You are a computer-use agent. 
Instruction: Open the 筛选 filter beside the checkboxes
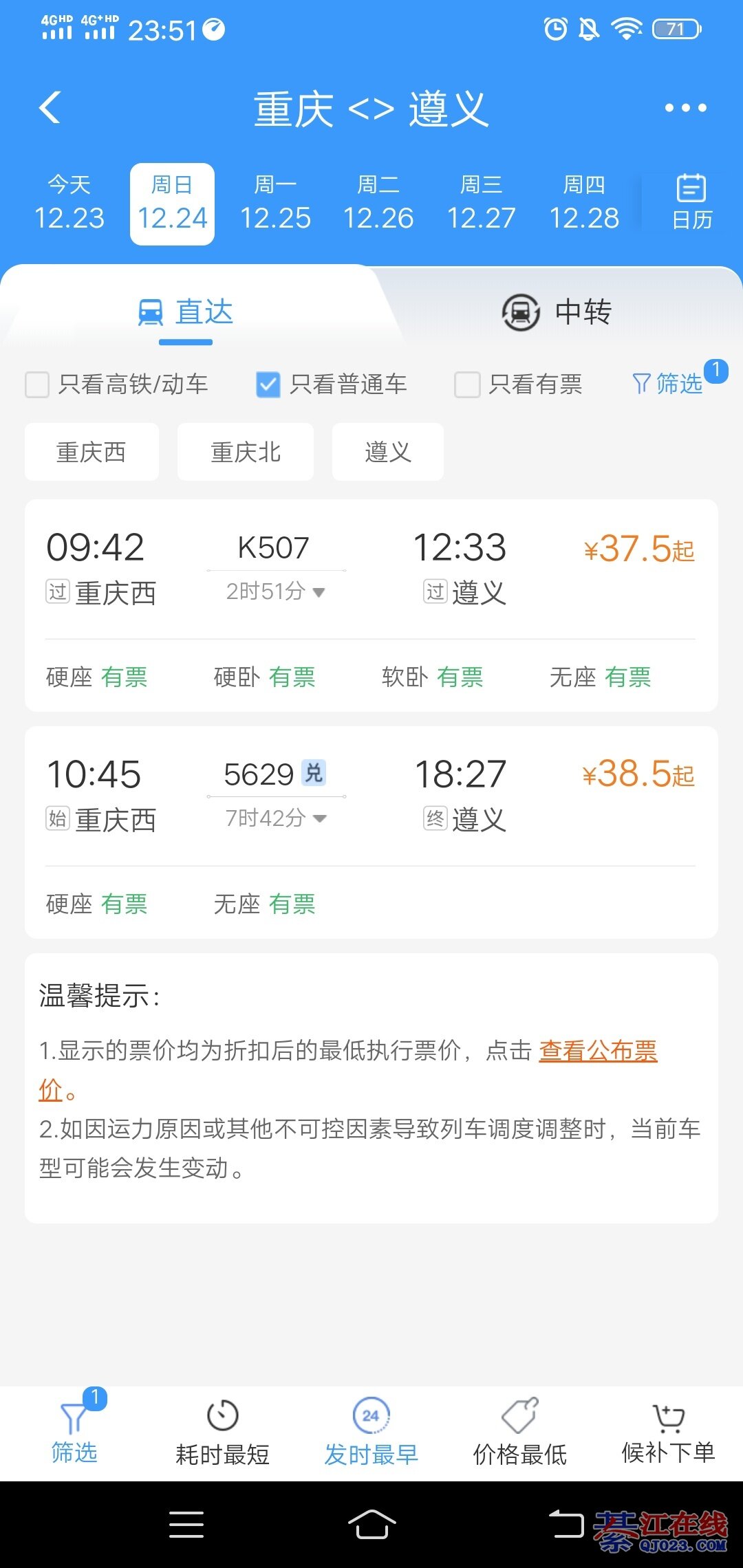(668, 383)
